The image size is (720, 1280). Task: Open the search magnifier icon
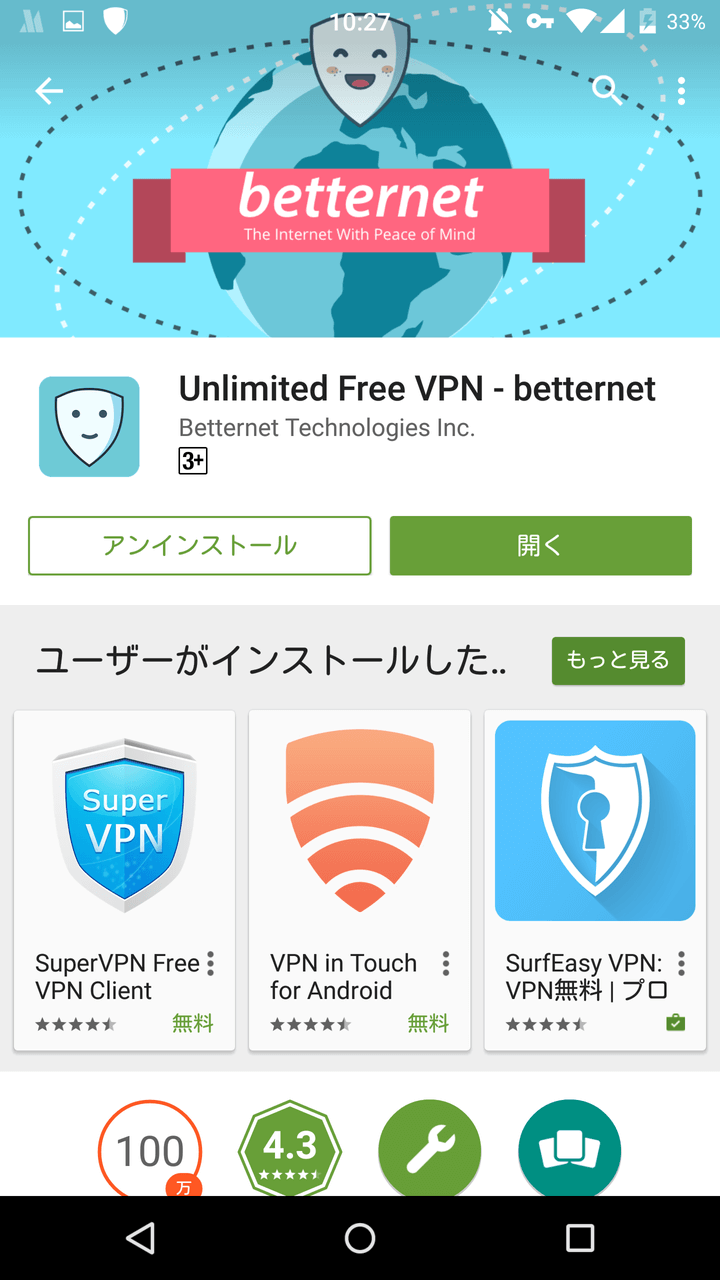click(606, 91)
